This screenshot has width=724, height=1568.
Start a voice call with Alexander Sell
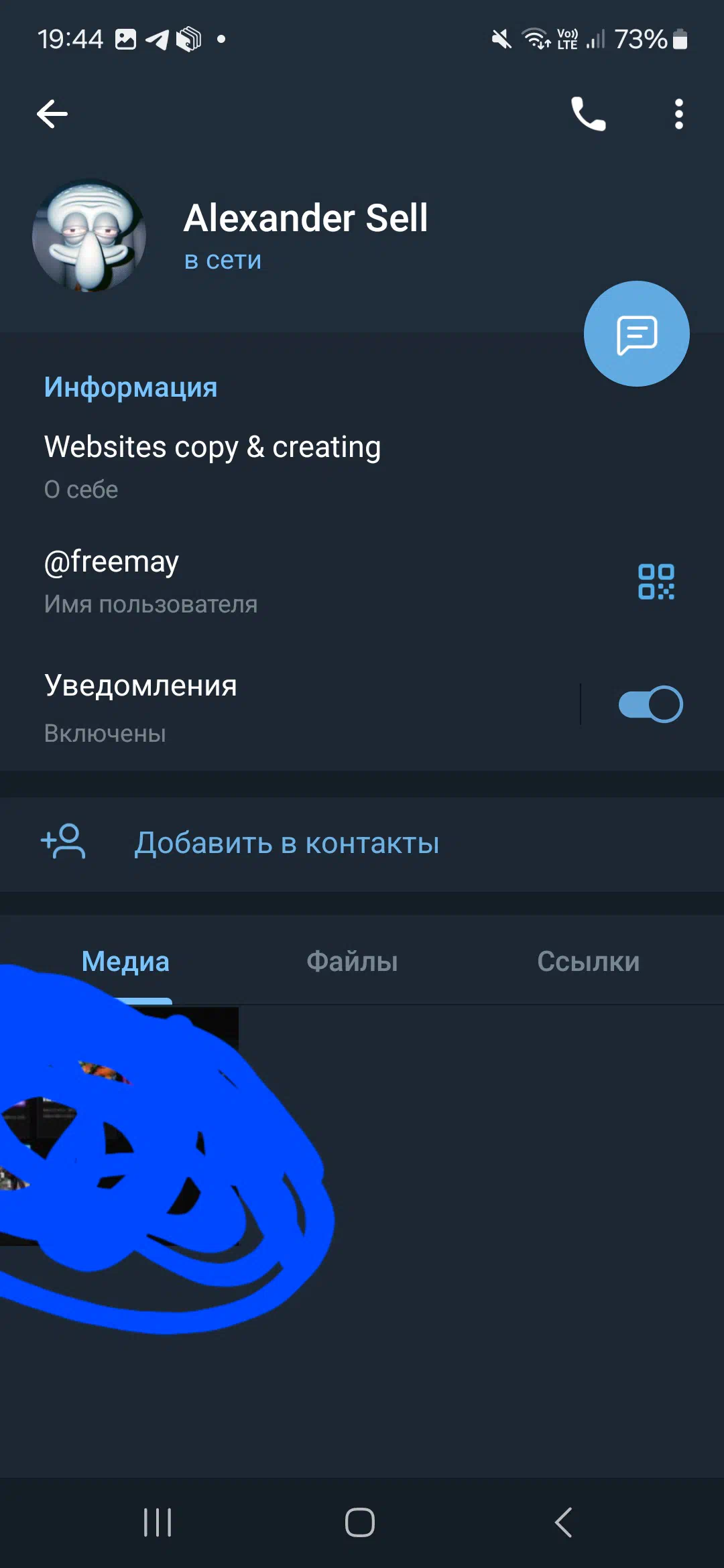588,114
